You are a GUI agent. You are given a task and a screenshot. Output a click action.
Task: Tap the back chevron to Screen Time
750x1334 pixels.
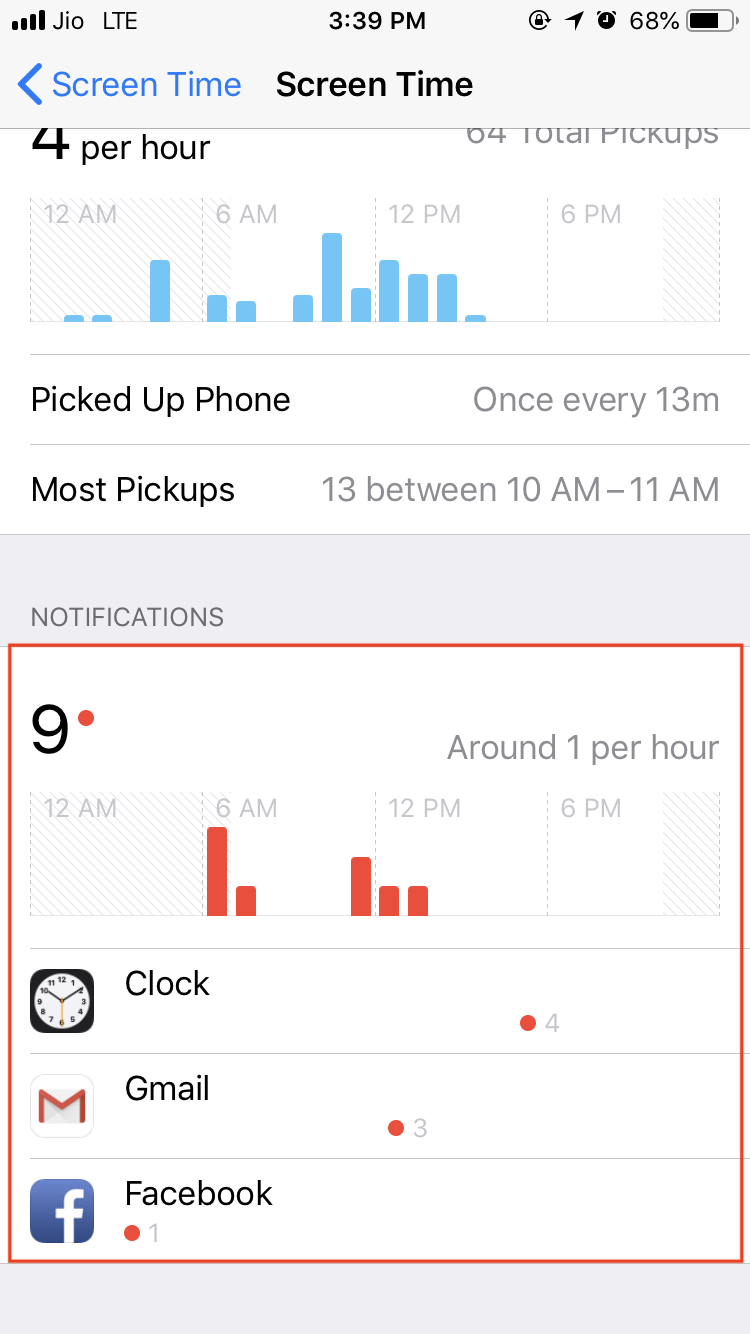tap(29, 85)
